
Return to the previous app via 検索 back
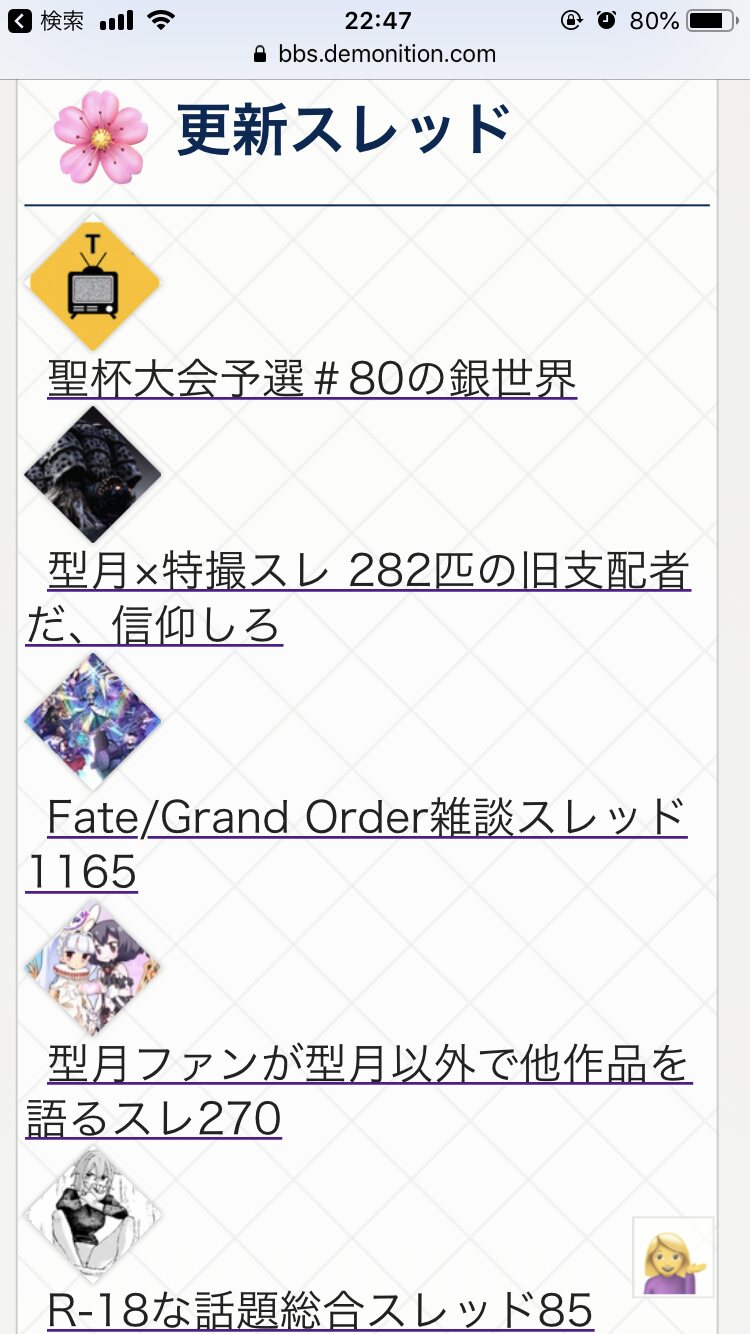46,20
